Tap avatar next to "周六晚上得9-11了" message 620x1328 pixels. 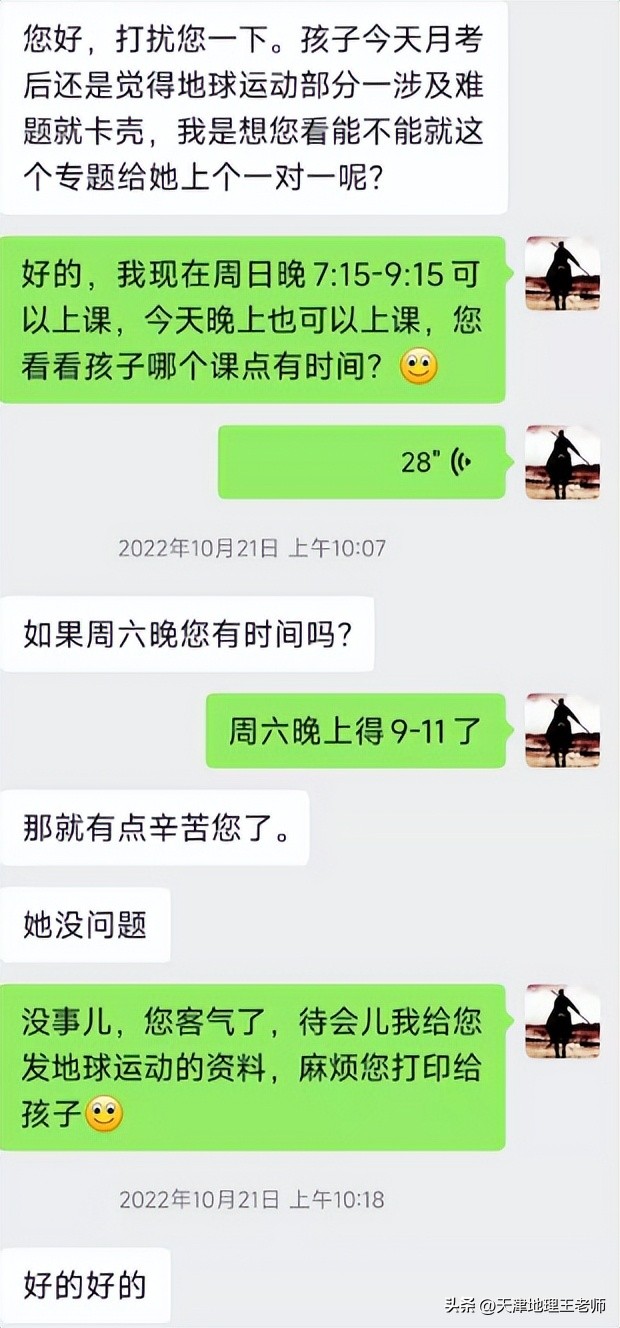(562, 730)
